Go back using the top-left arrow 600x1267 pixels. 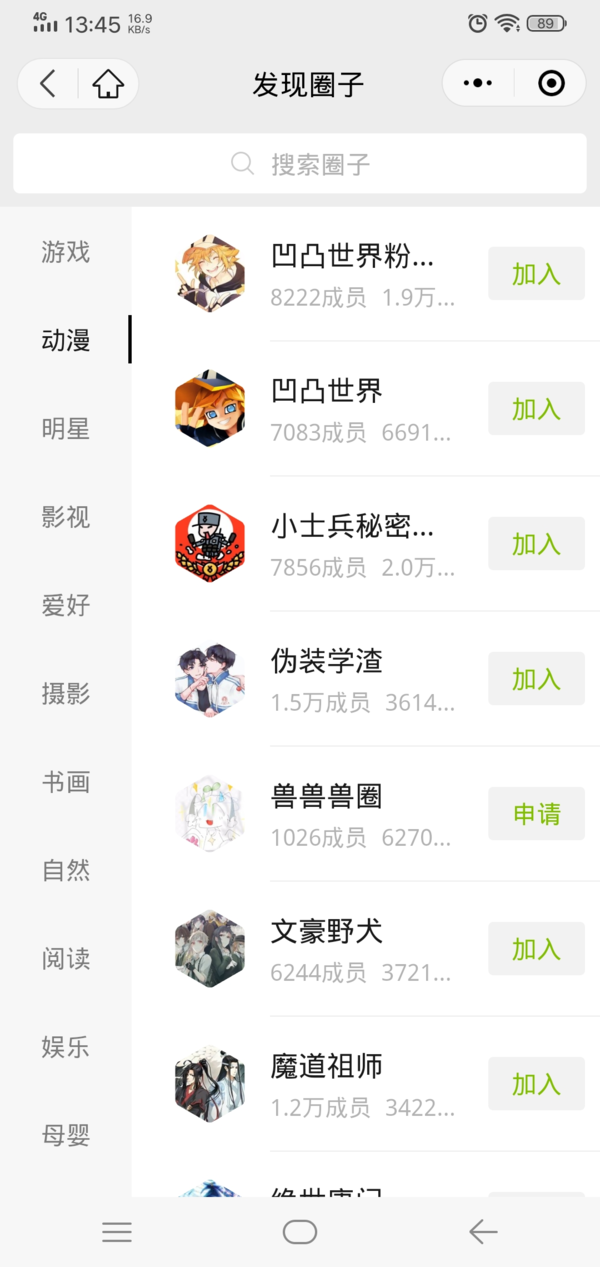pyautogui.click(x=47, y=84)
